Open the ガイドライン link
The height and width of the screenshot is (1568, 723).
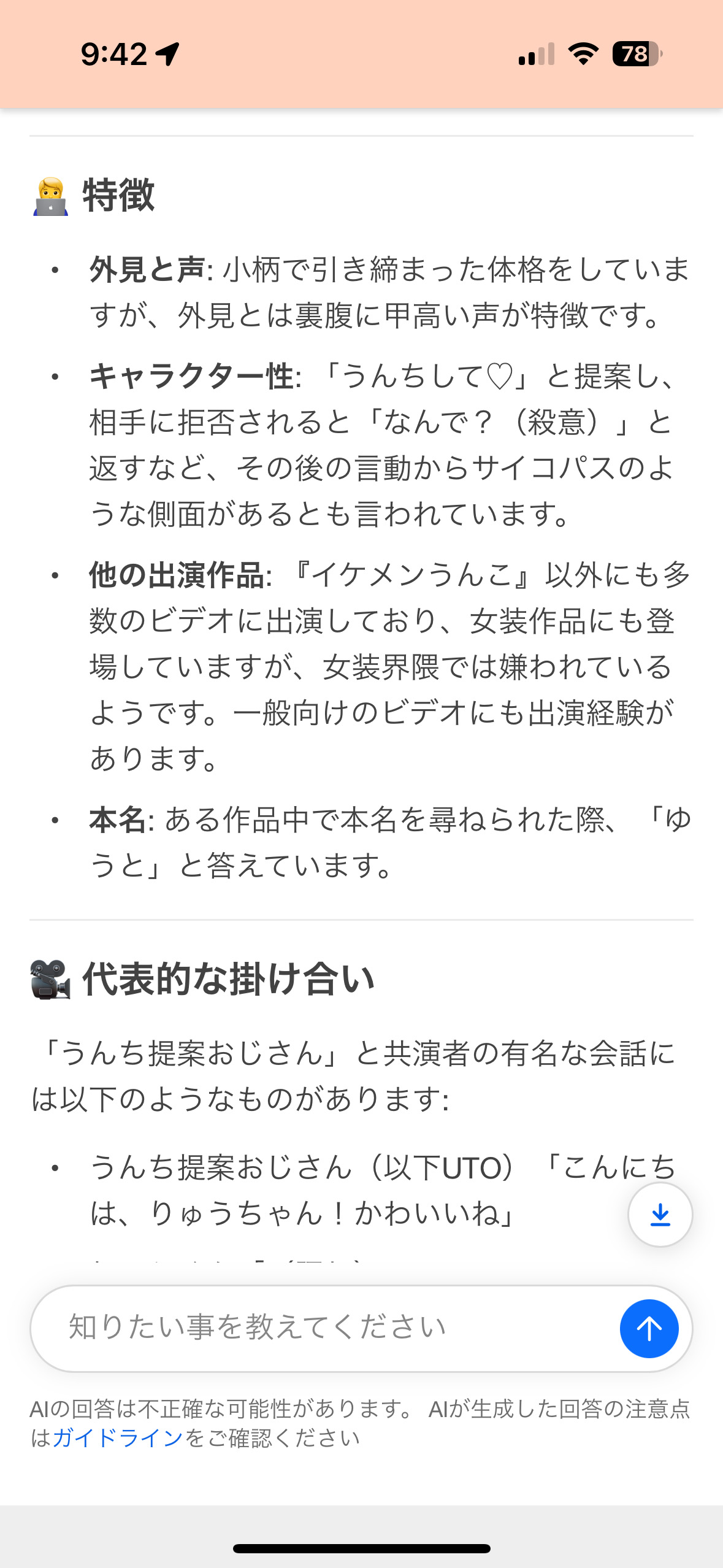click(x=118, y=1437)
